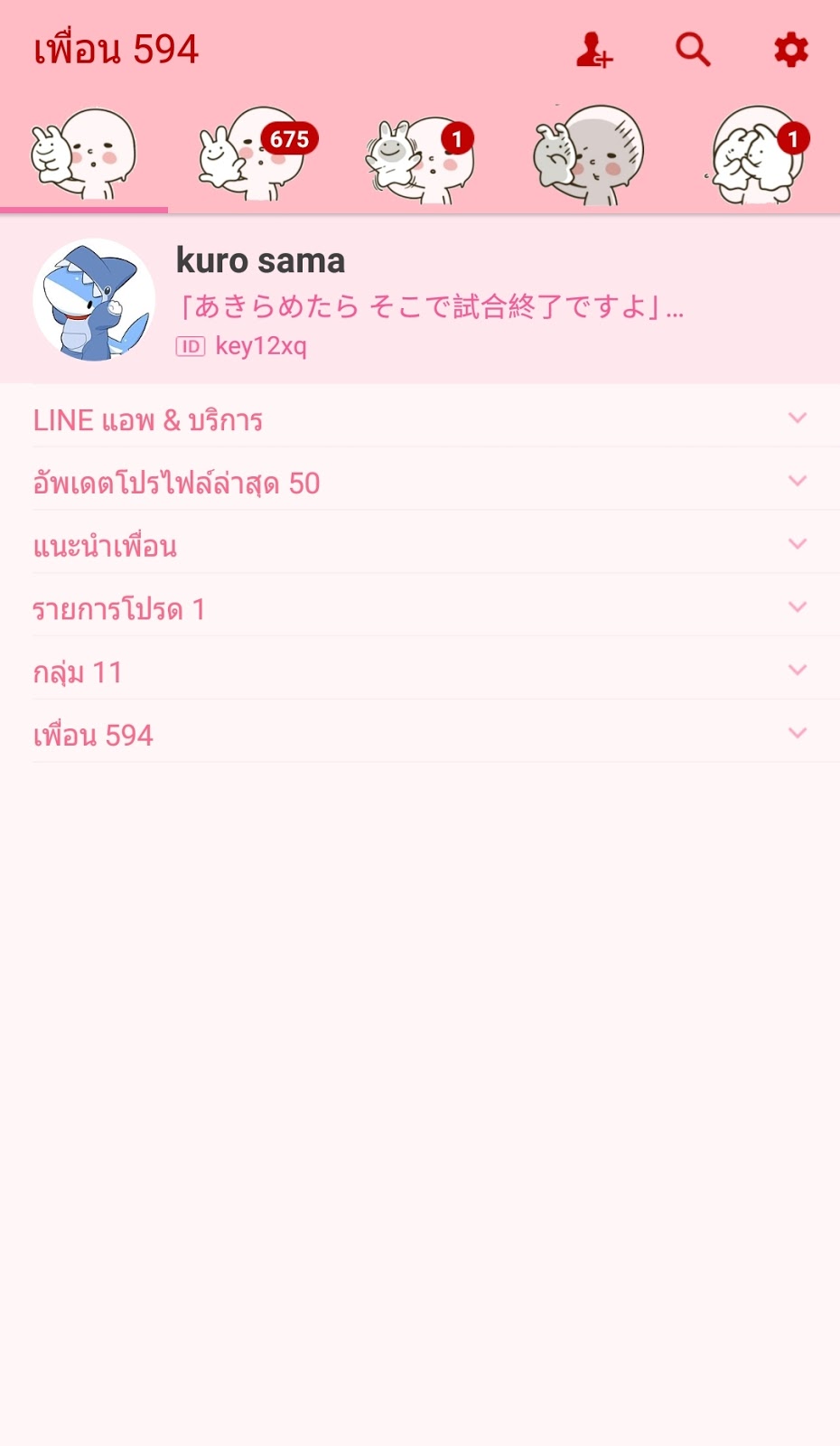Expand รายการโปรด 1 section
Viewport: 840px width, 1446px height.
[x=420, y=608]
